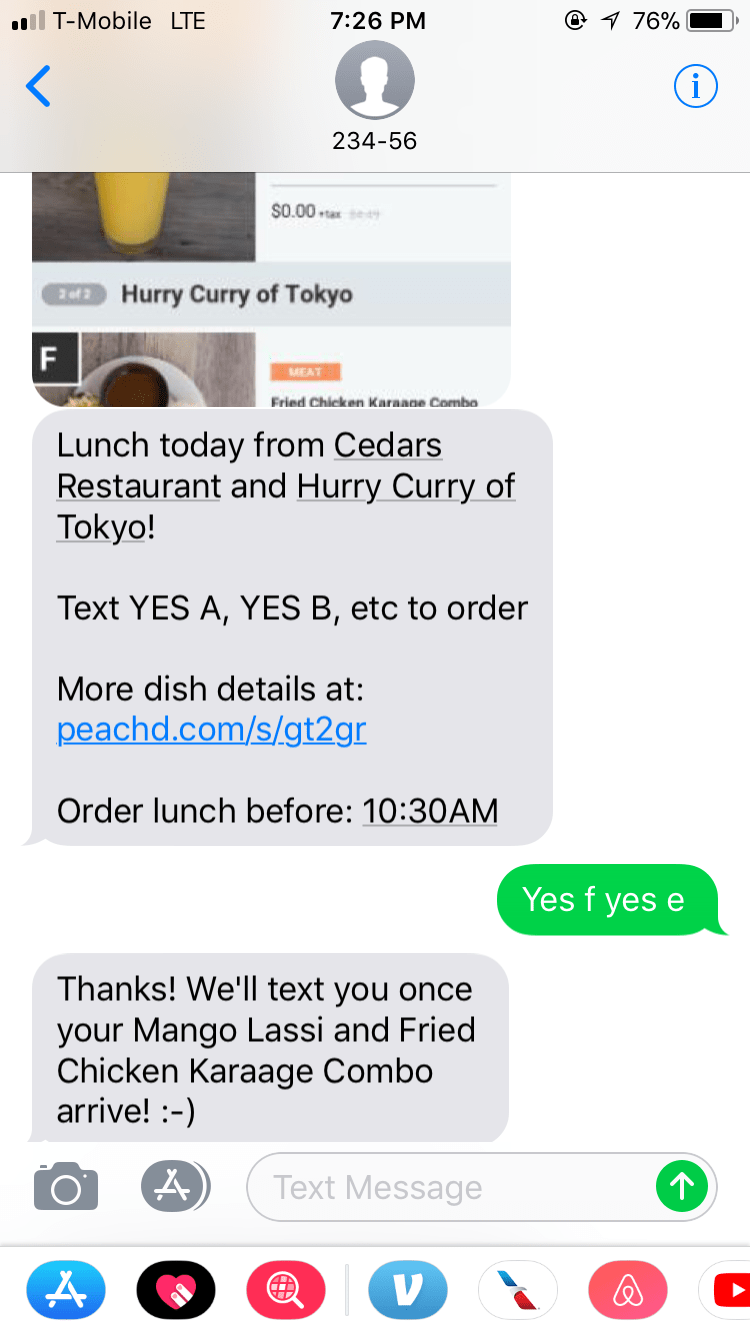Viewport: 750px width, 1334px height.
Task: Tap the back chevron to exit conversation
Action: click(x=38, y=86)
